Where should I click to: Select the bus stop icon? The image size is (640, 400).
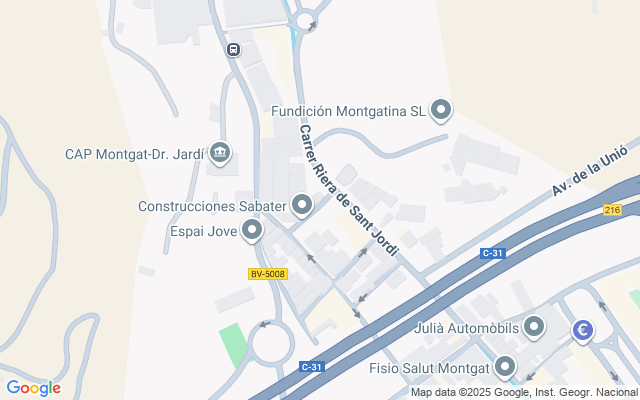coord(233,49)
